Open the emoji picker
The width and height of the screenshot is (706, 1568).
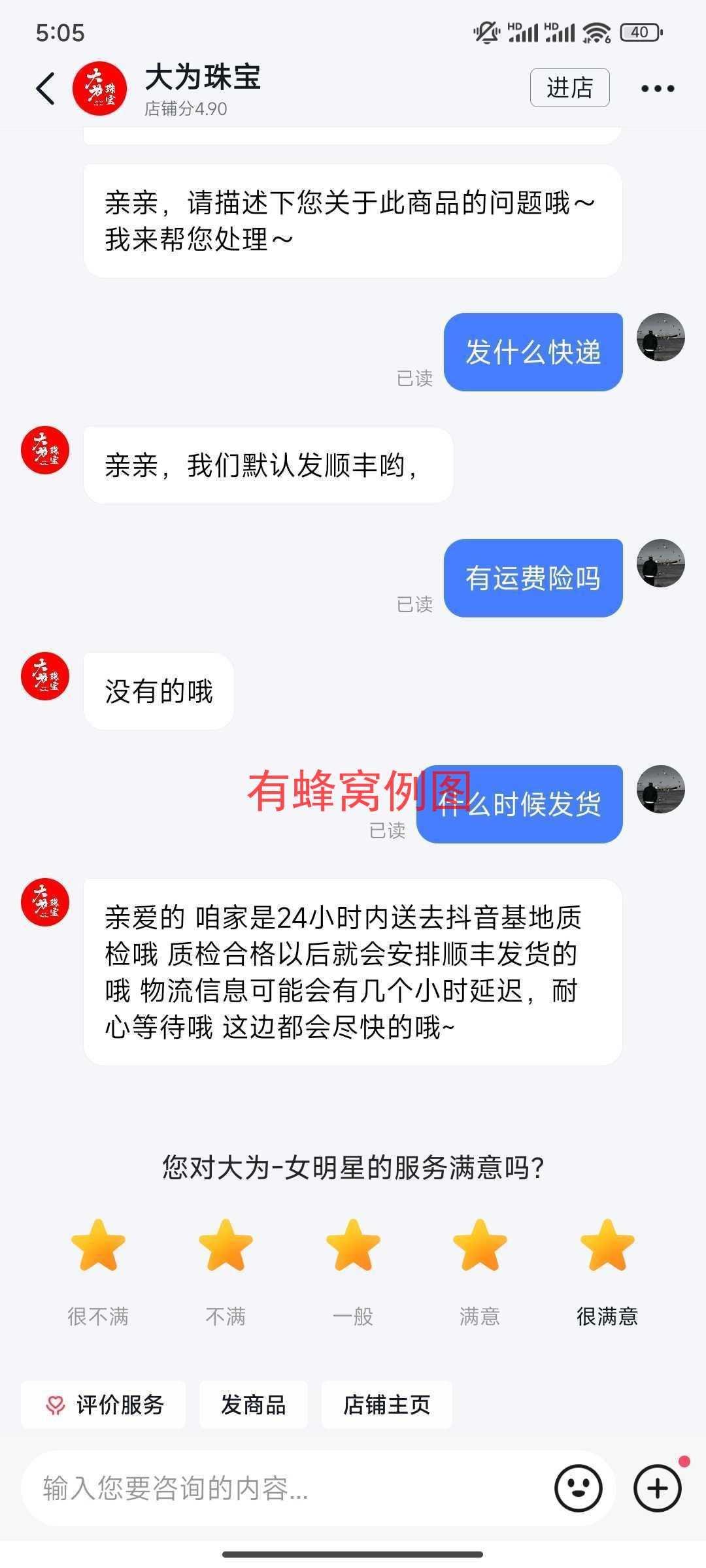tap(578, 1488)
